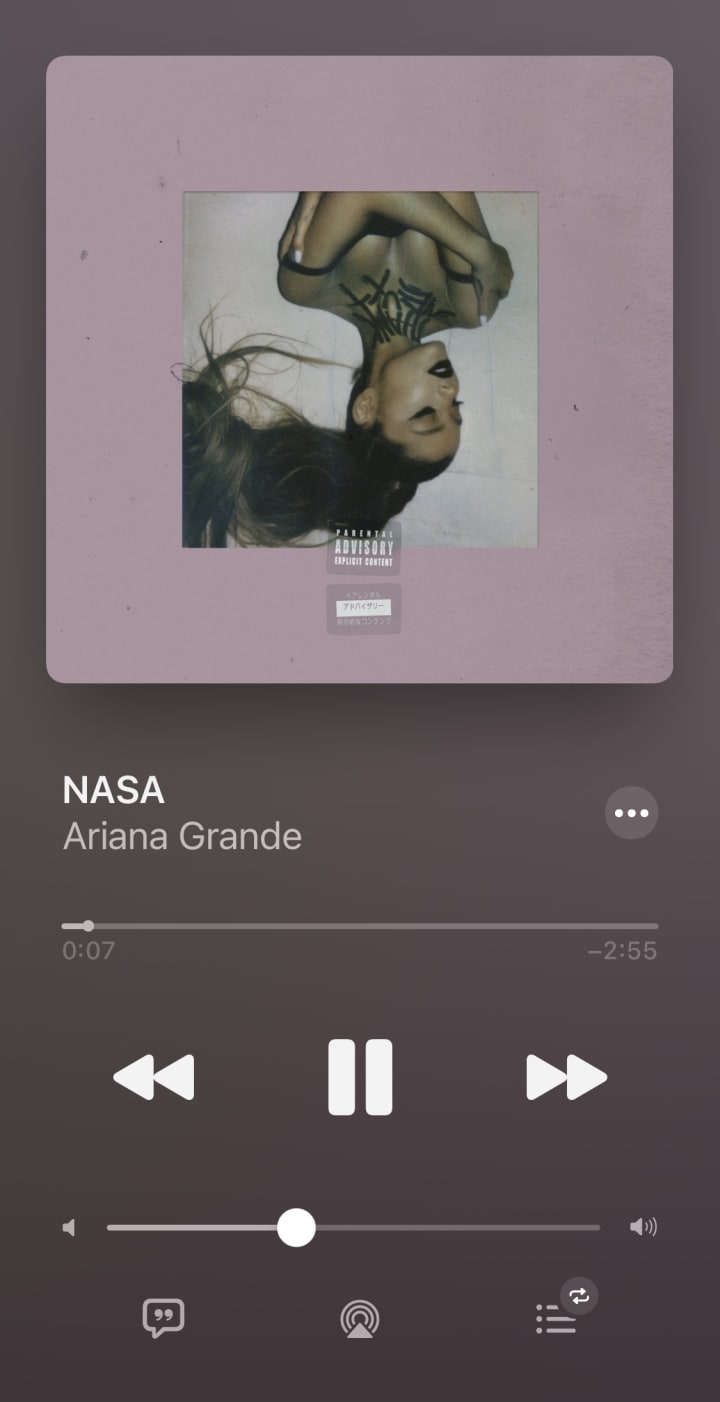Open the Up Next queue
Image resolution: width=720 pixels, height=1402 pixels.
tap(556, 1319)
